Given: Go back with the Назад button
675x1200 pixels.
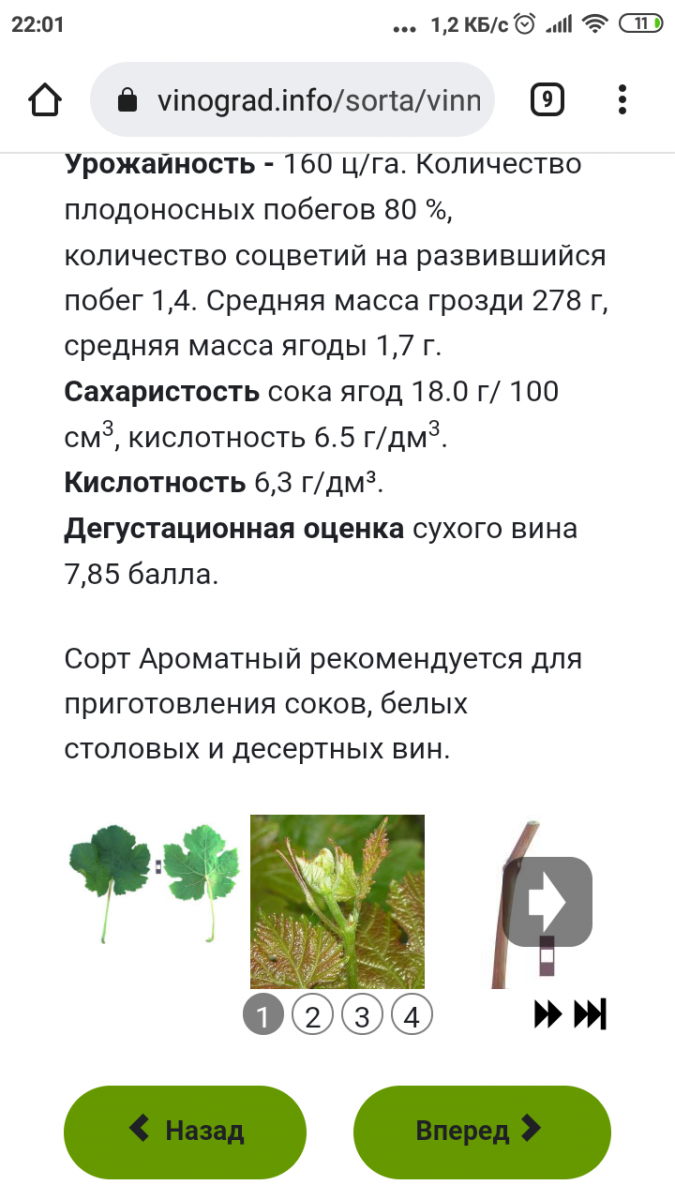Looking at the screenshot, I should (x=185, y=1131).
